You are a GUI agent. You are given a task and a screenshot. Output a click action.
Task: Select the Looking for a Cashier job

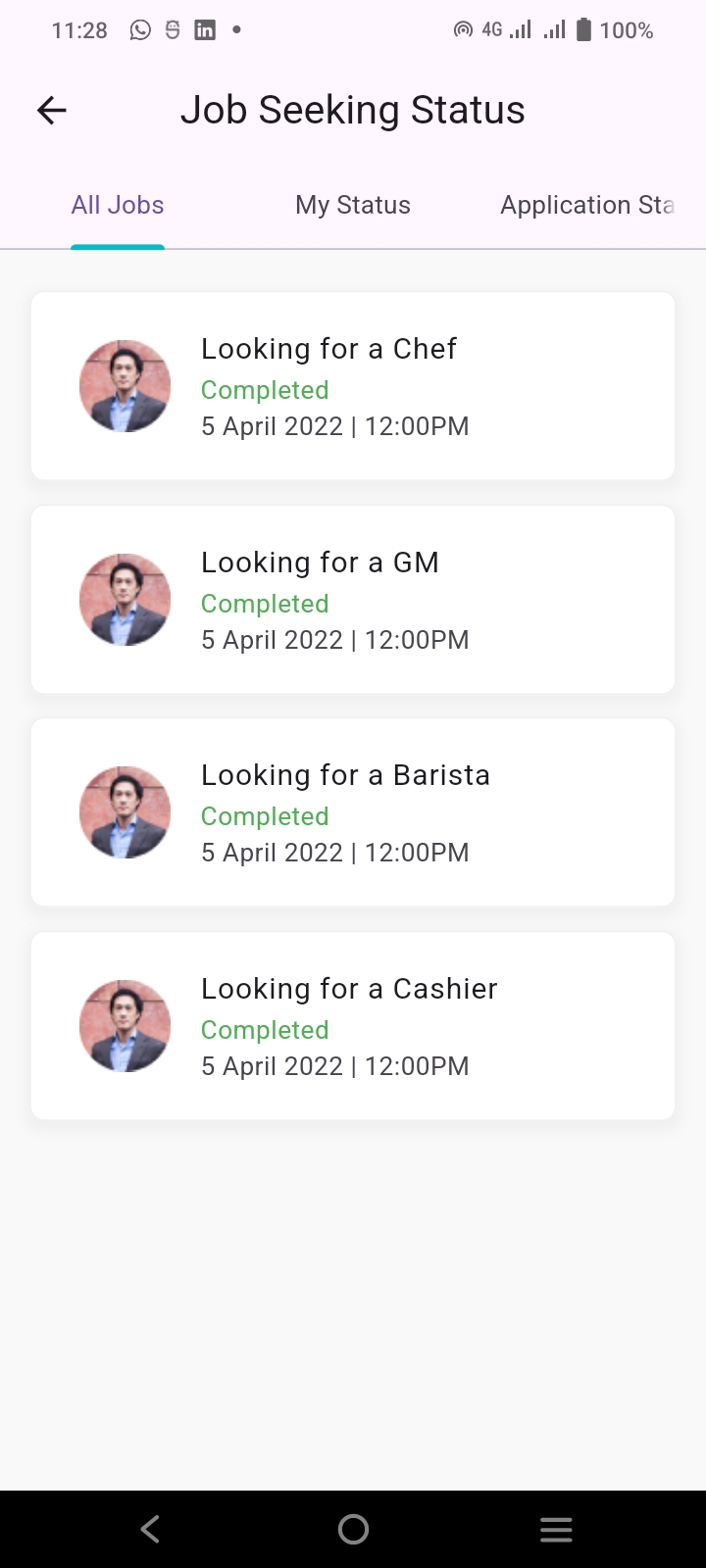(353, 1025)
